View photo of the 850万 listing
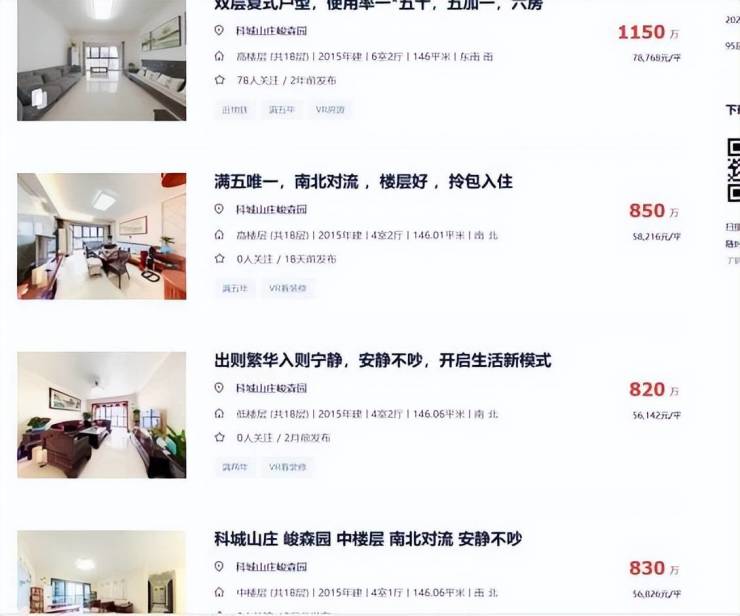This screenshot has height=616, width=740. [x=101, y=236]
